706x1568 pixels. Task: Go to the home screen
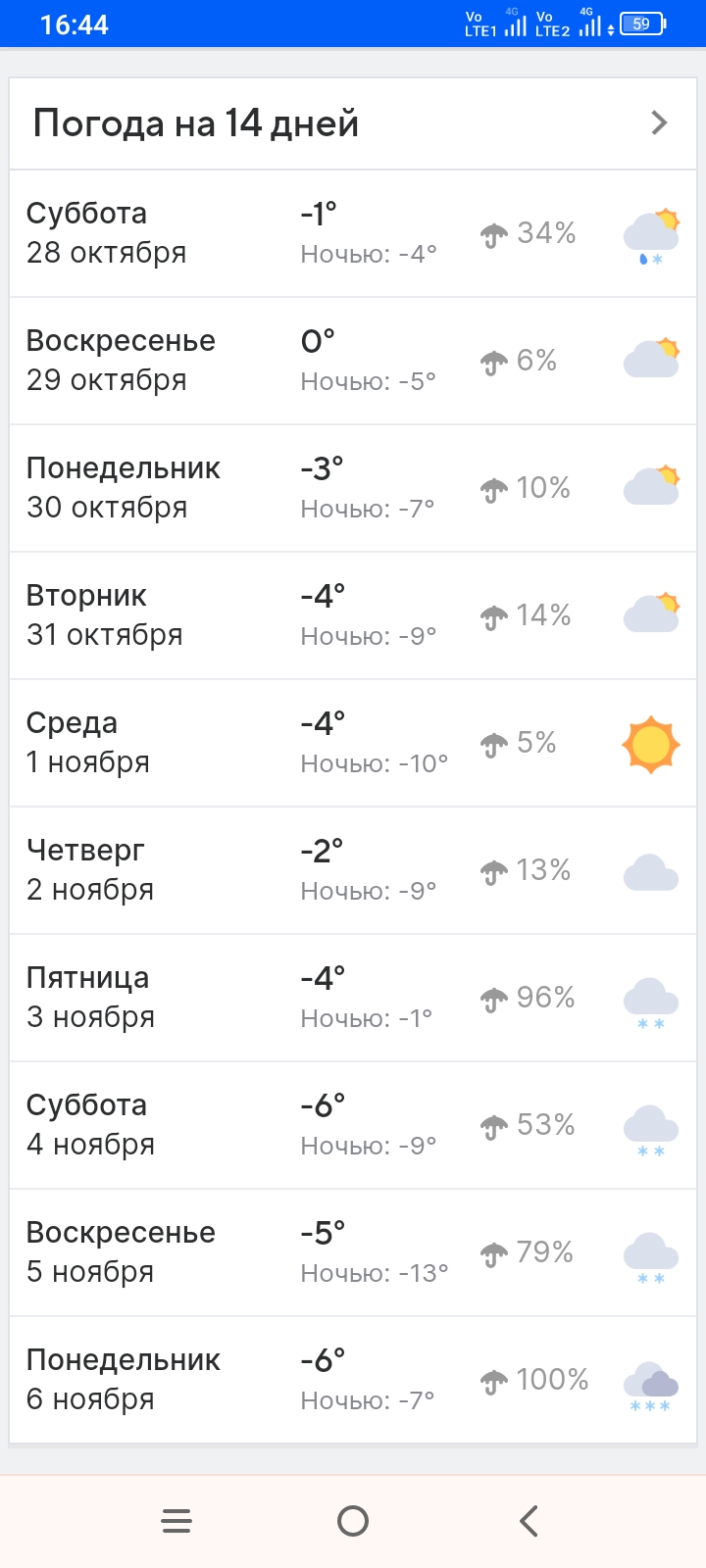click(353, 1521)
